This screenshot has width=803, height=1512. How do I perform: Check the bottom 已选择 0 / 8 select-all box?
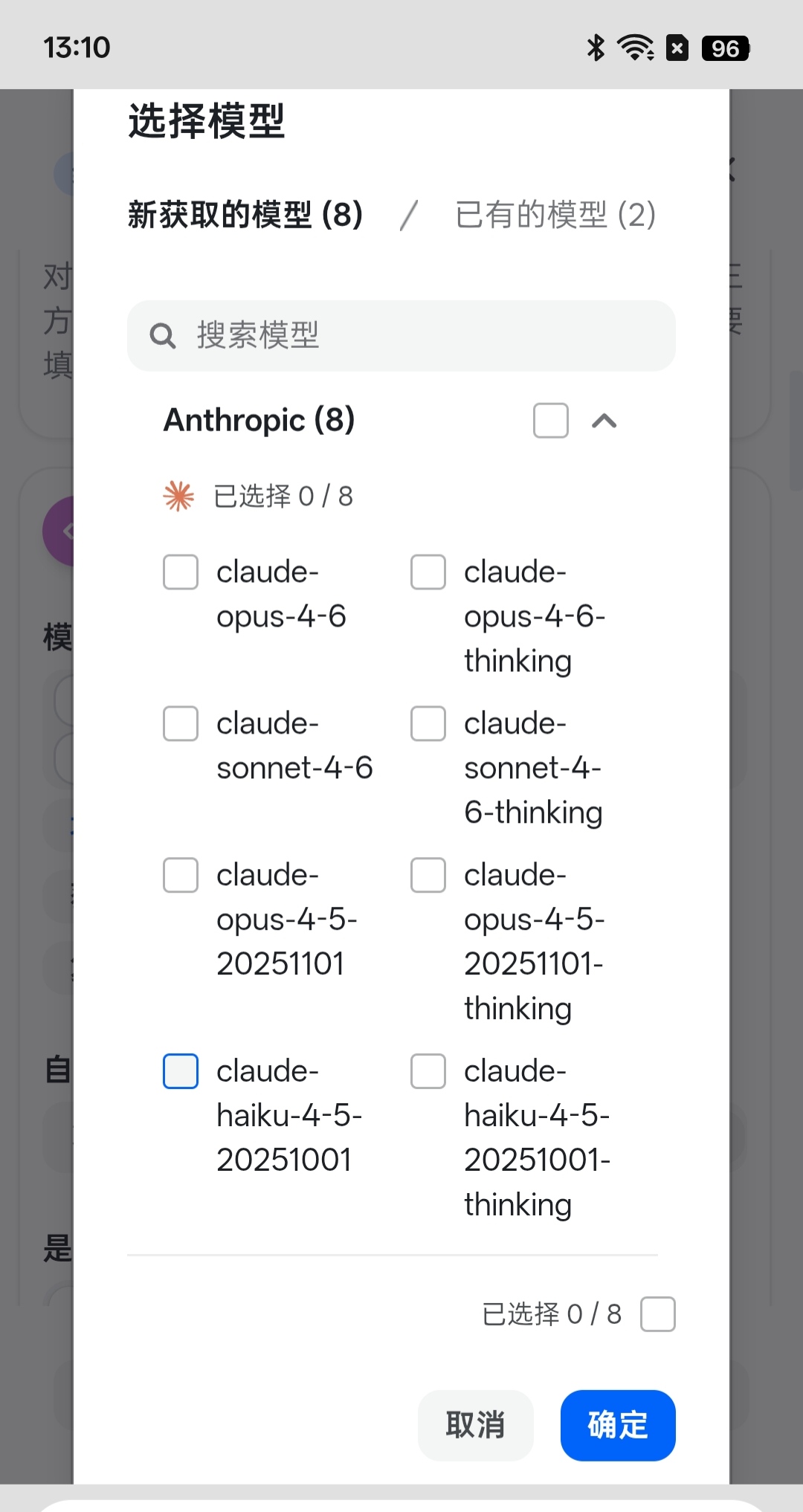658,1314
